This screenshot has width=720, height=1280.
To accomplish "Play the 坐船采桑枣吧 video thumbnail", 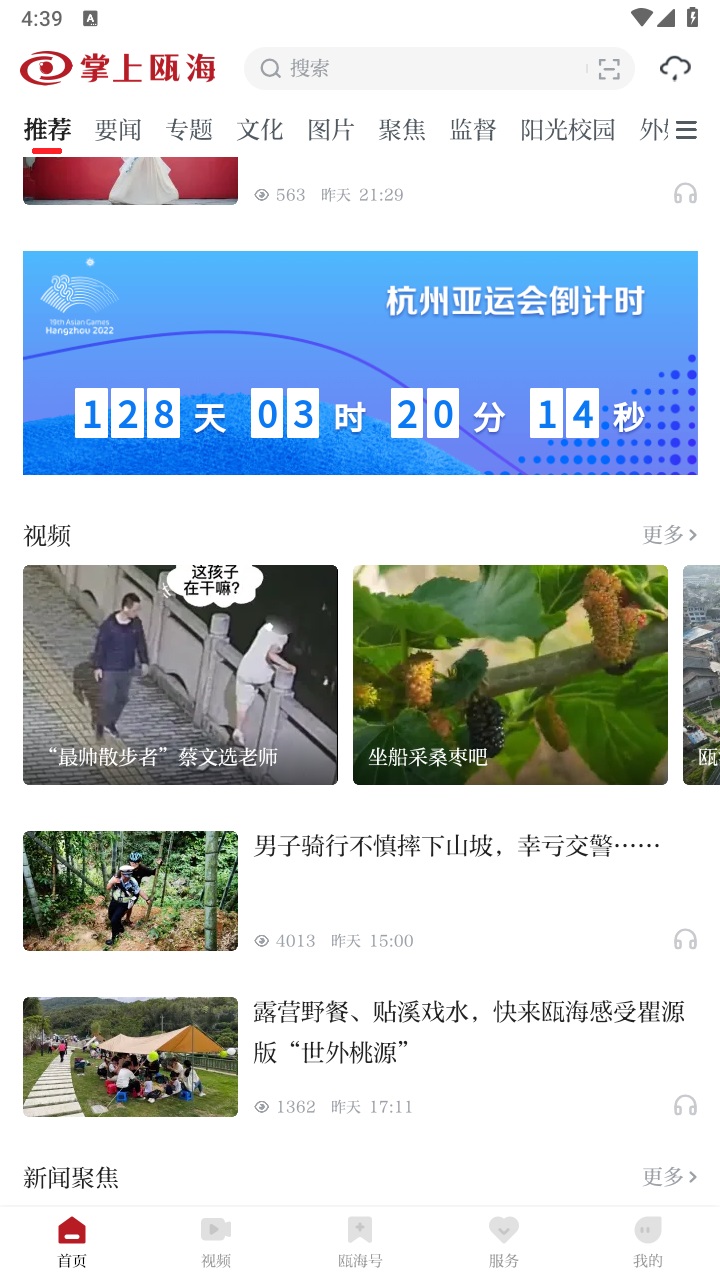I will coord(510,674).
